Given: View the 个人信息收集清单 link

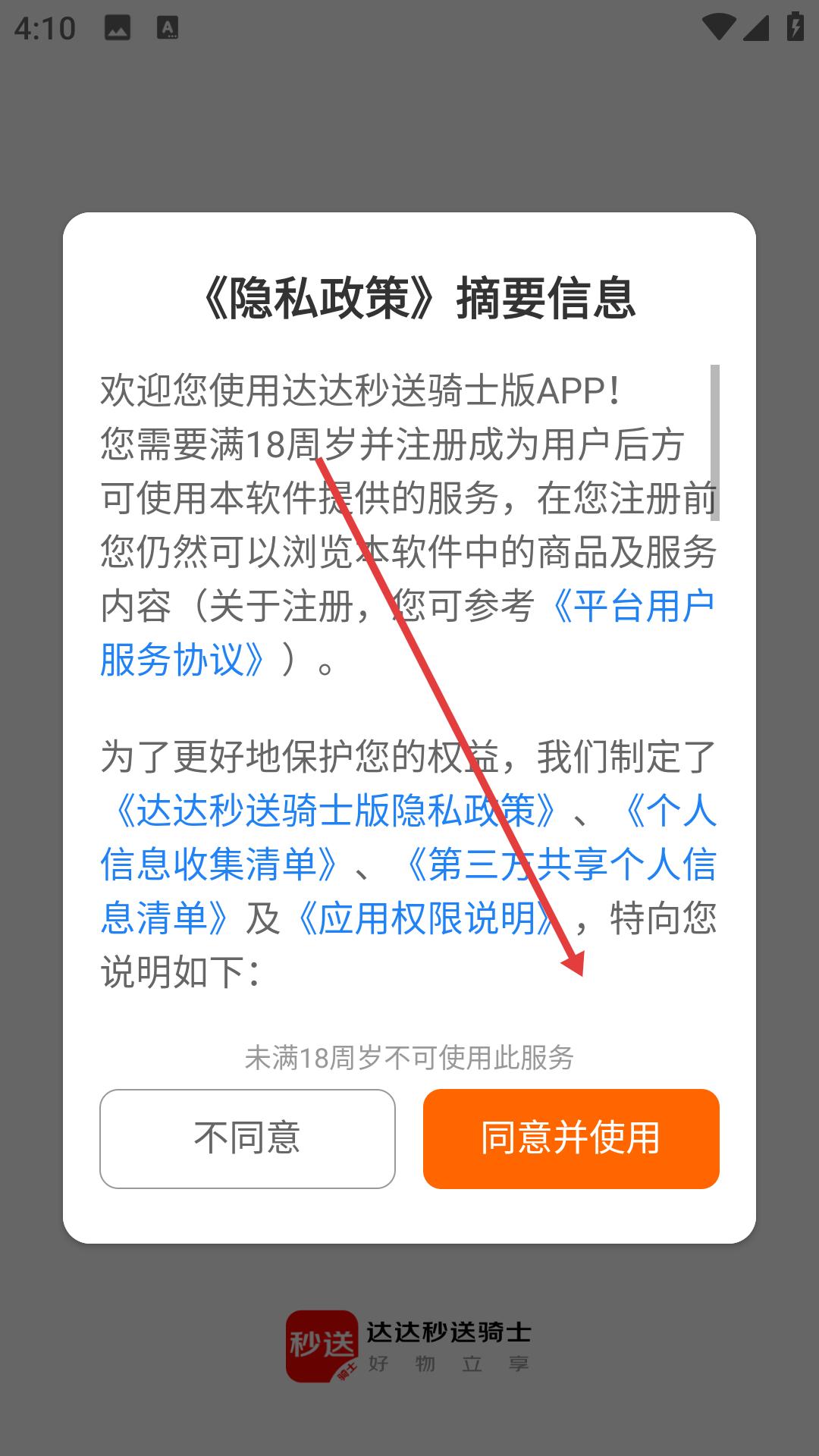Looking at the screenshot, I should [220, 865].
